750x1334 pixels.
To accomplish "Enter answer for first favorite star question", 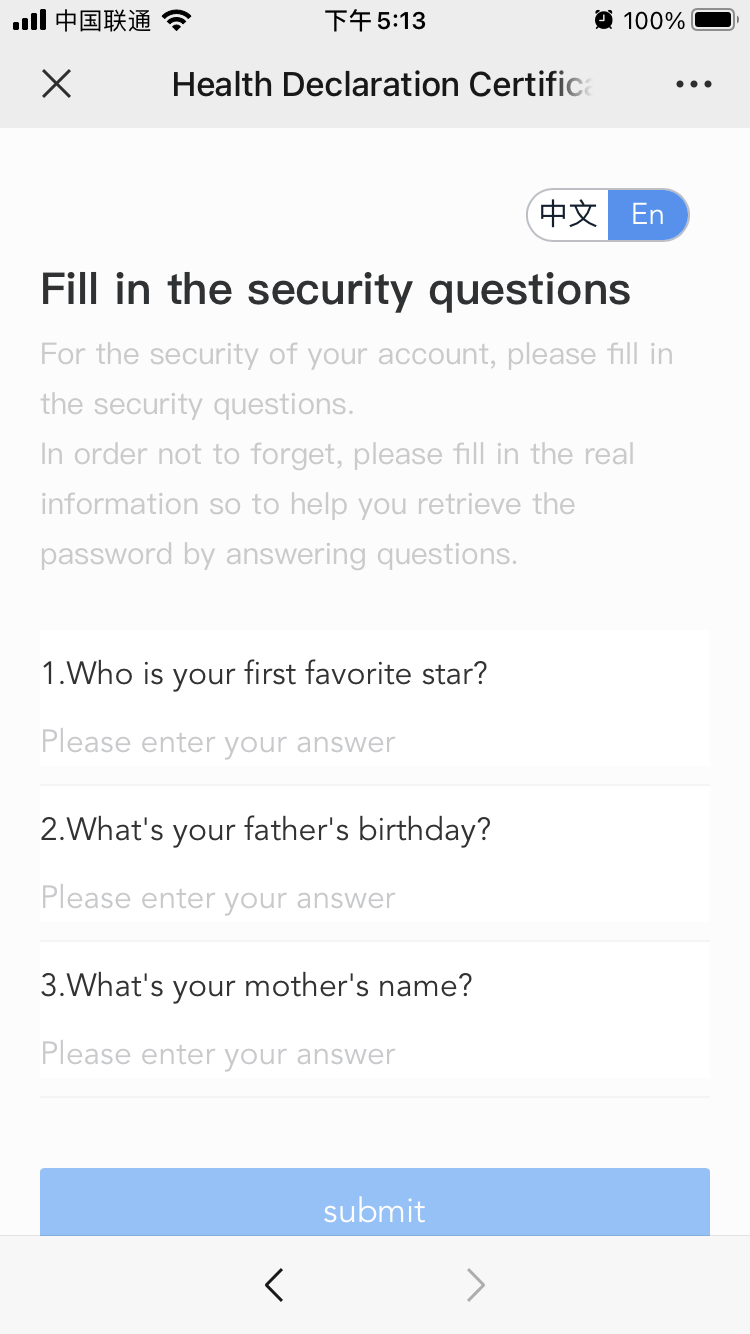I will coord(374,742).
